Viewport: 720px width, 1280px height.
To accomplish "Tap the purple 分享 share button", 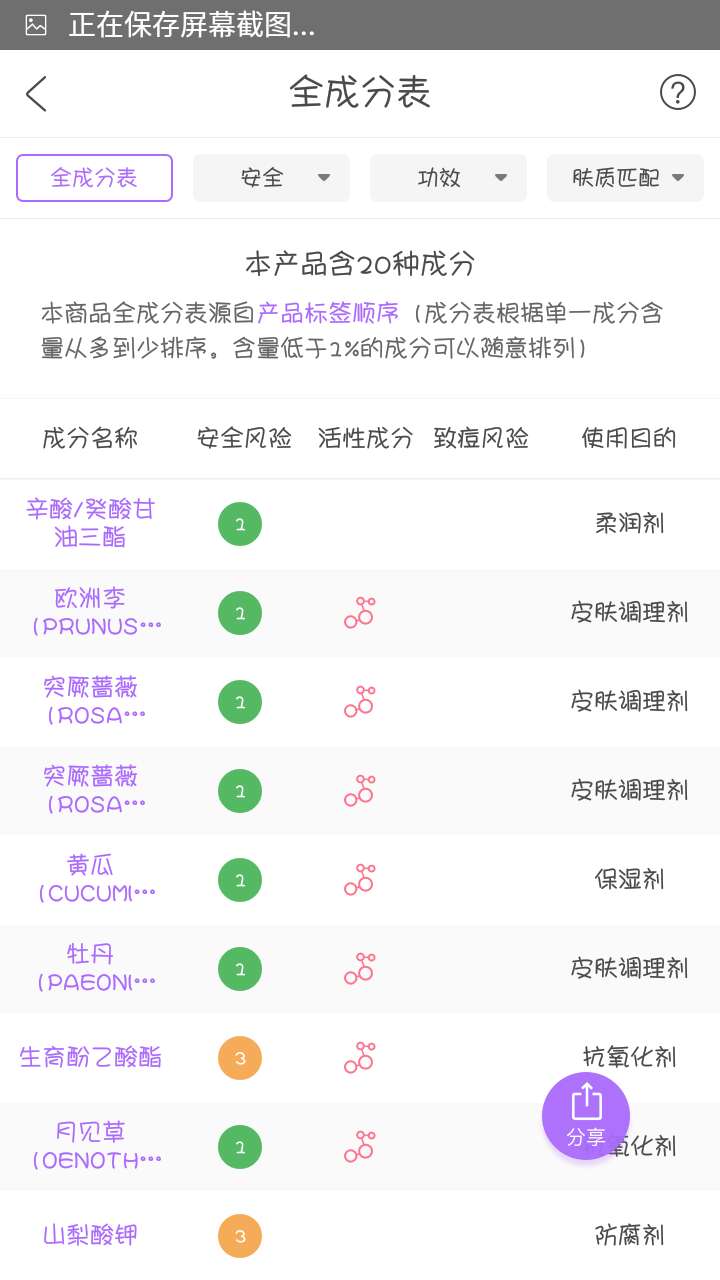I will point(586,1116).
